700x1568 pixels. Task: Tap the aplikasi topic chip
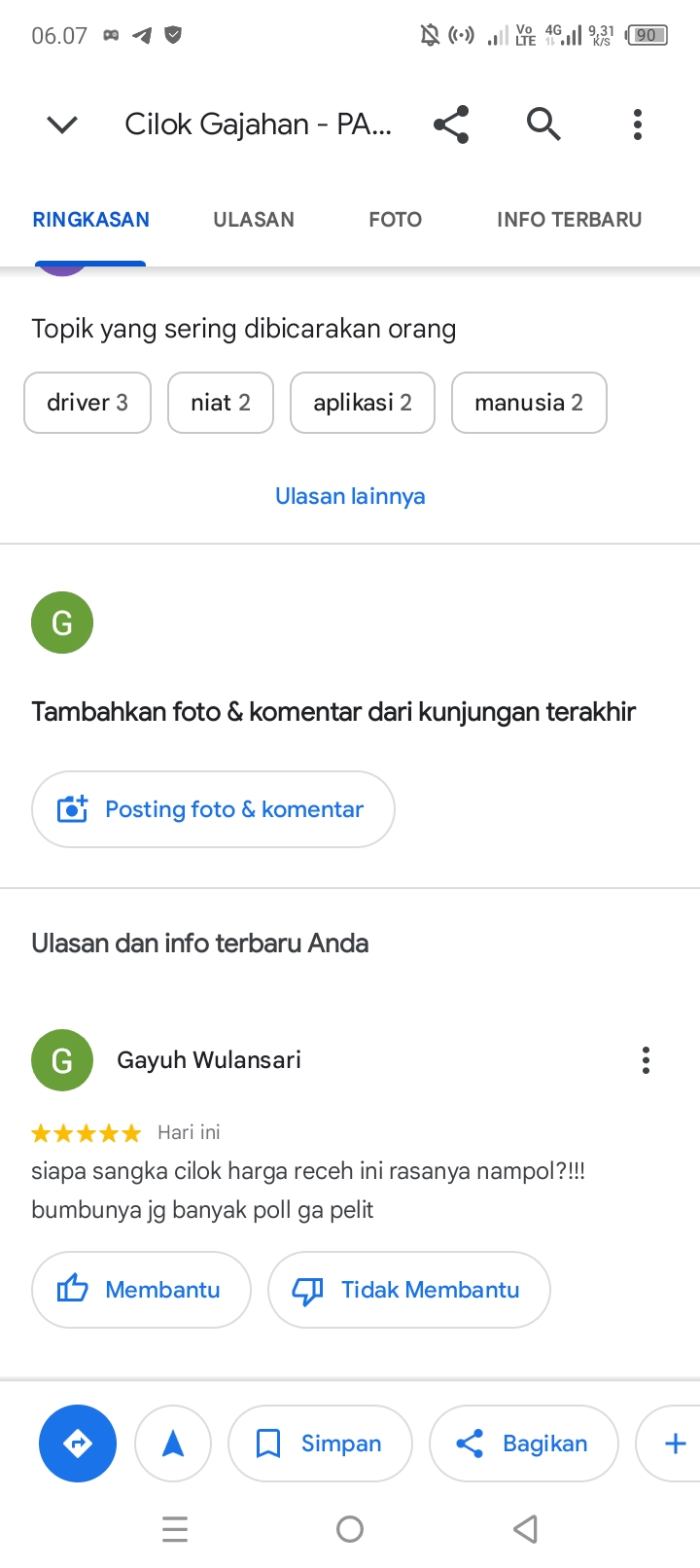click(x=363, y=403)
